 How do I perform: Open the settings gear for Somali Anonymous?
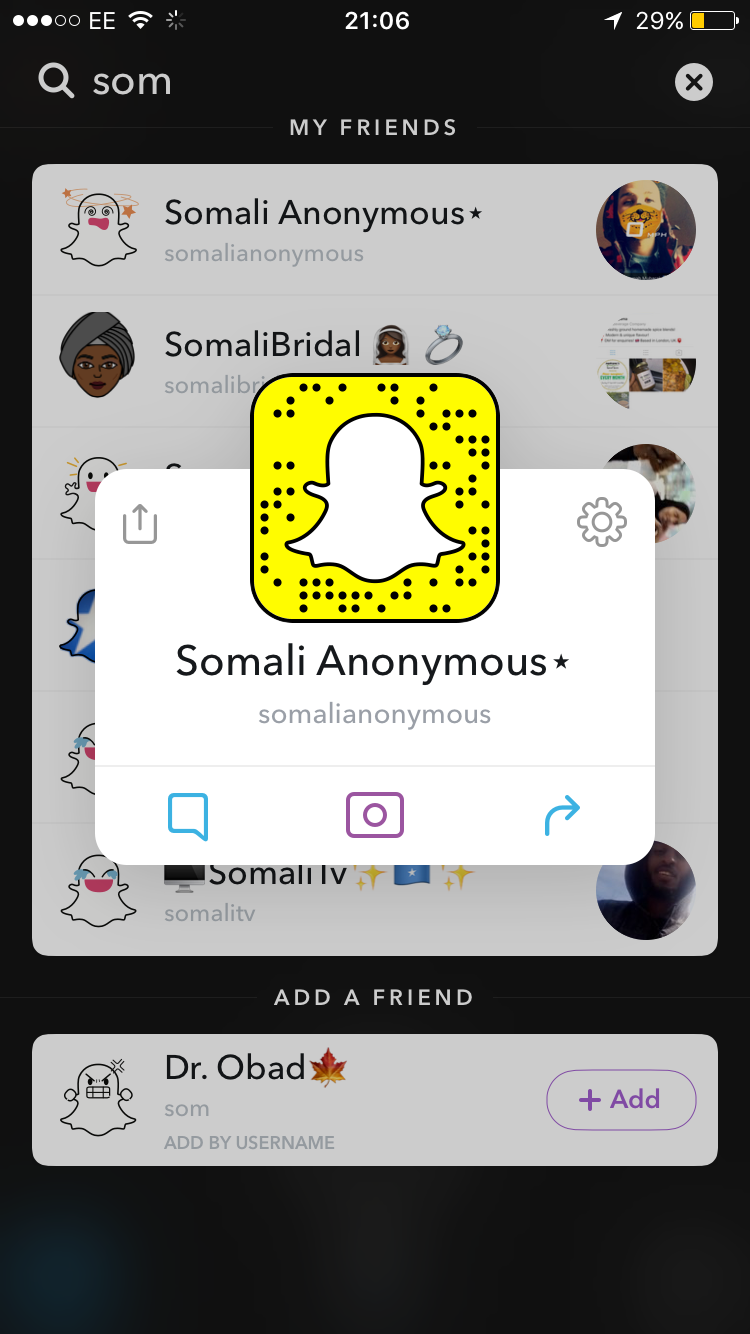[602, 521]
